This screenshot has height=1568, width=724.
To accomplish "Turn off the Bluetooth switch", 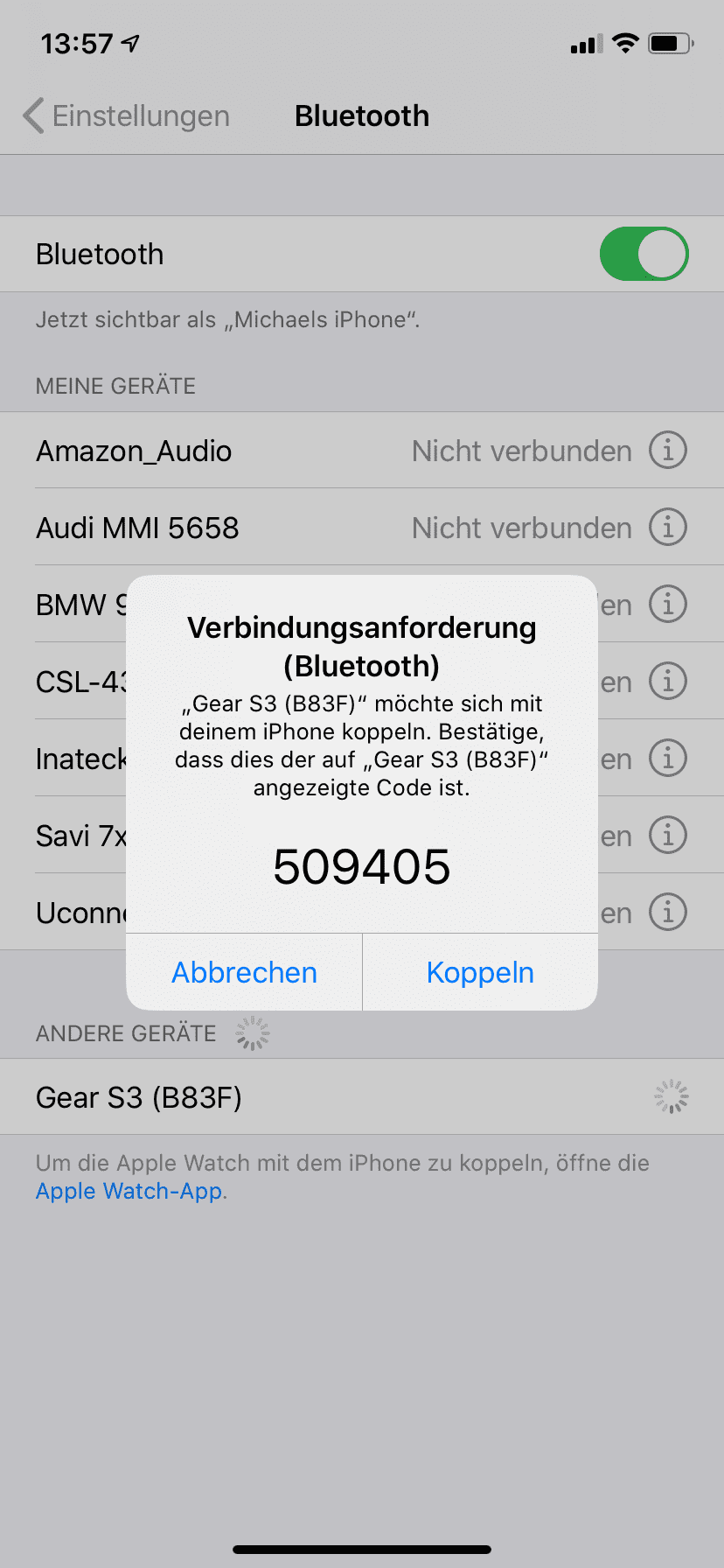I will point(644,254).
